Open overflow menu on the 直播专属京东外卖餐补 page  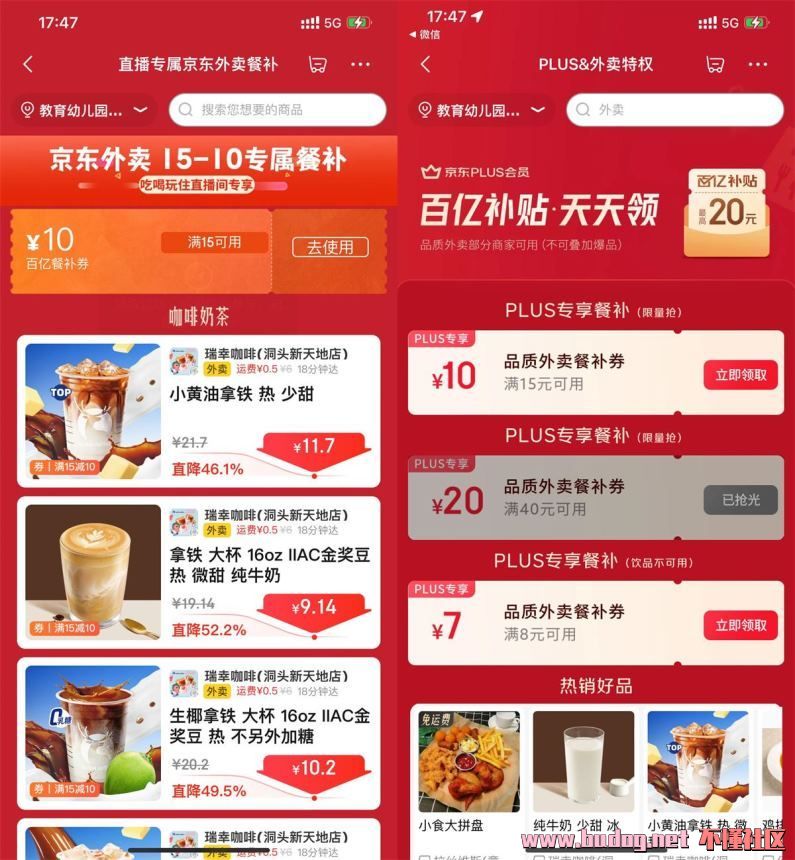click(x=361, y=64)
